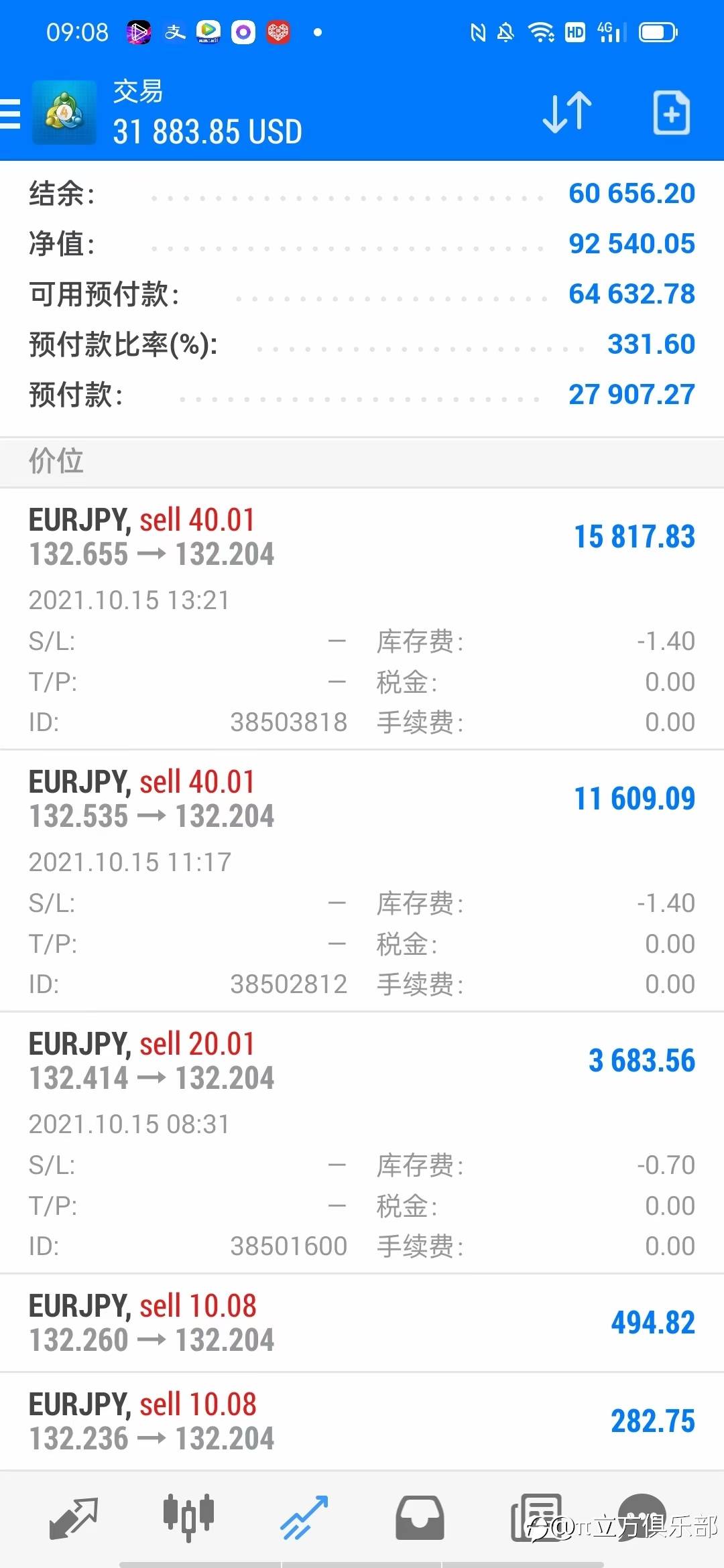Open the news tab in bottom bar
Viewport: 724px width, 1568px height.
click(x=536, y=1518)
